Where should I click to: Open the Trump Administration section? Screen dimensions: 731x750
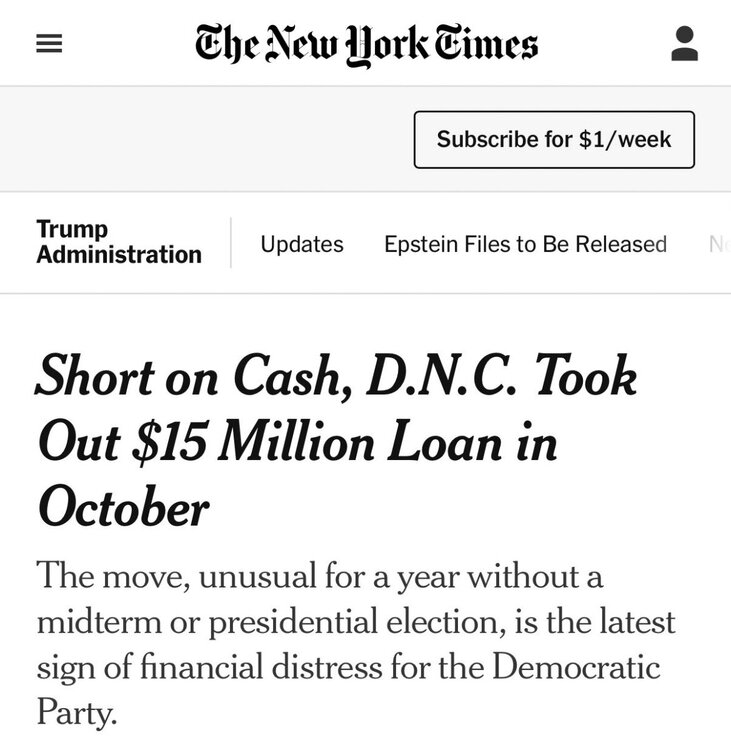118,242
